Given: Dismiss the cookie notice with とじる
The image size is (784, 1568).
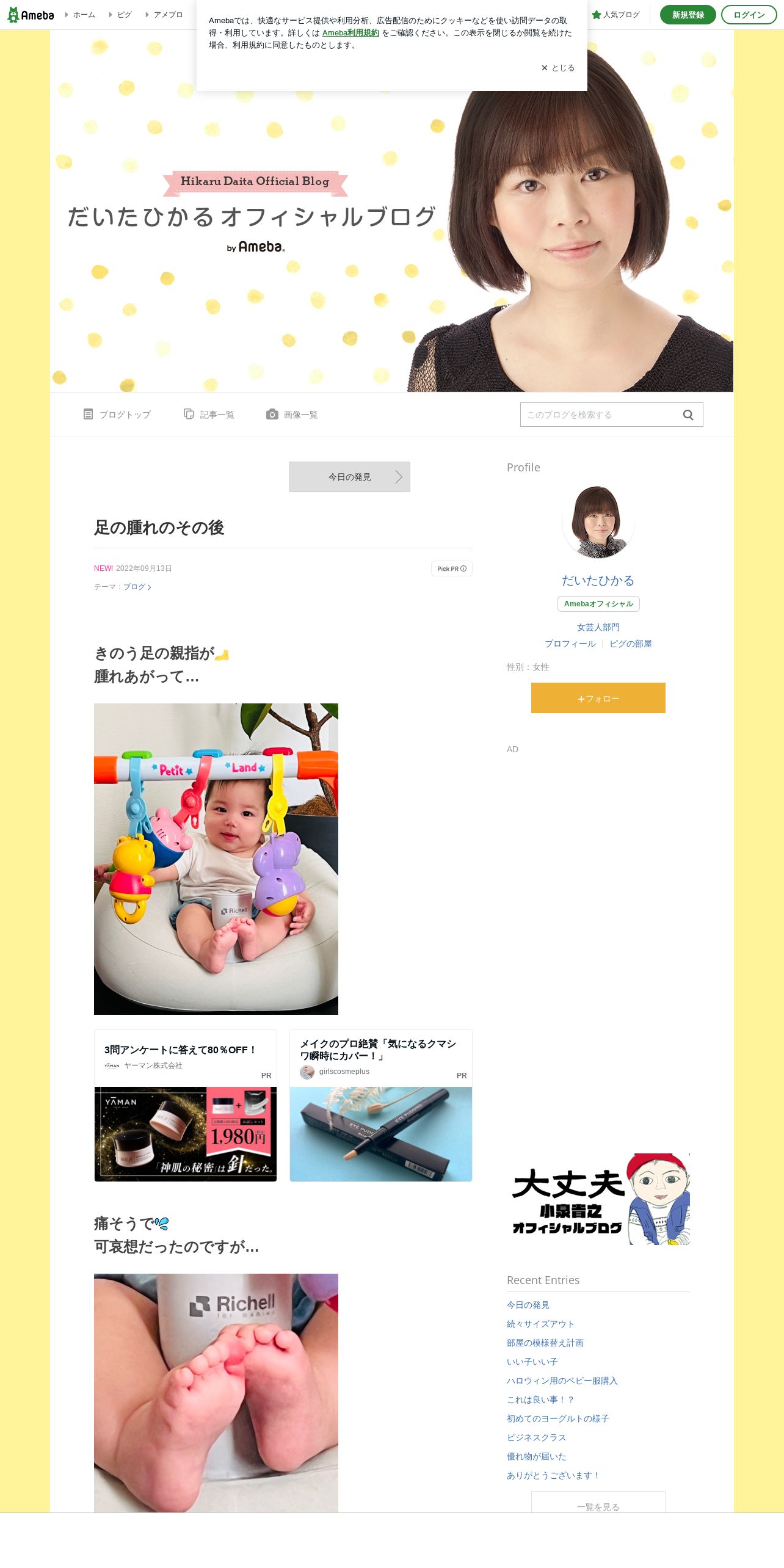Looking at the screenshot, I should coord(558,68).
